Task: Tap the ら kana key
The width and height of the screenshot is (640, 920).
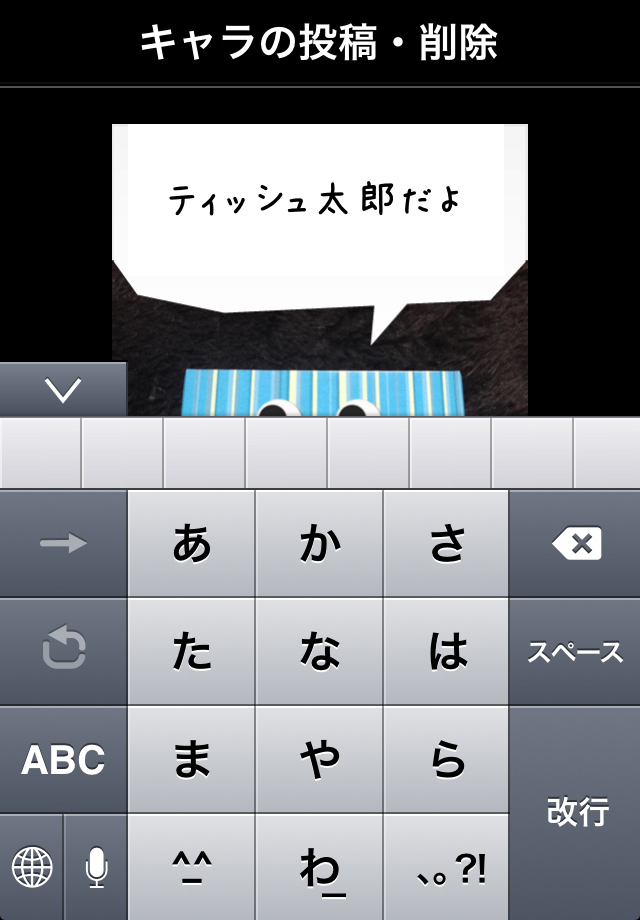Action: (x=447, y=760)
